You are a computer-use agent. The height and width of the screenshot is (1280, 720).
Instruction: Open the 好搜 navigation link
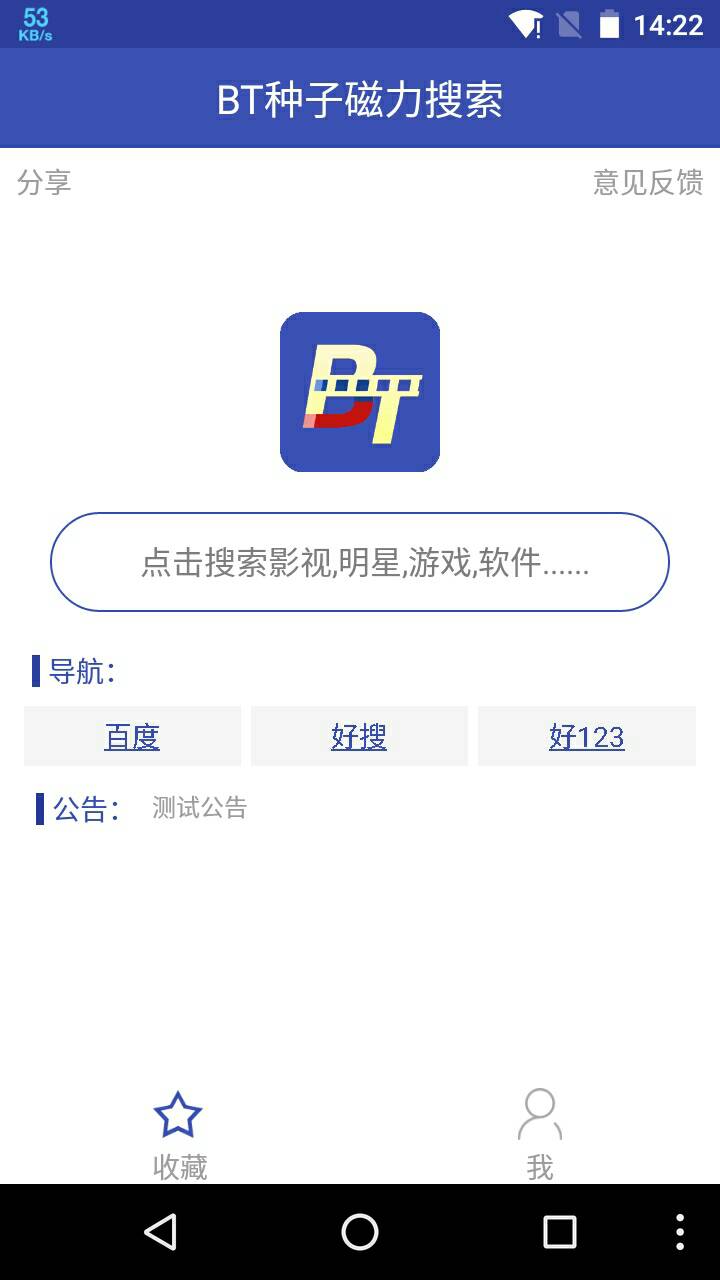[x=359, y=735]
